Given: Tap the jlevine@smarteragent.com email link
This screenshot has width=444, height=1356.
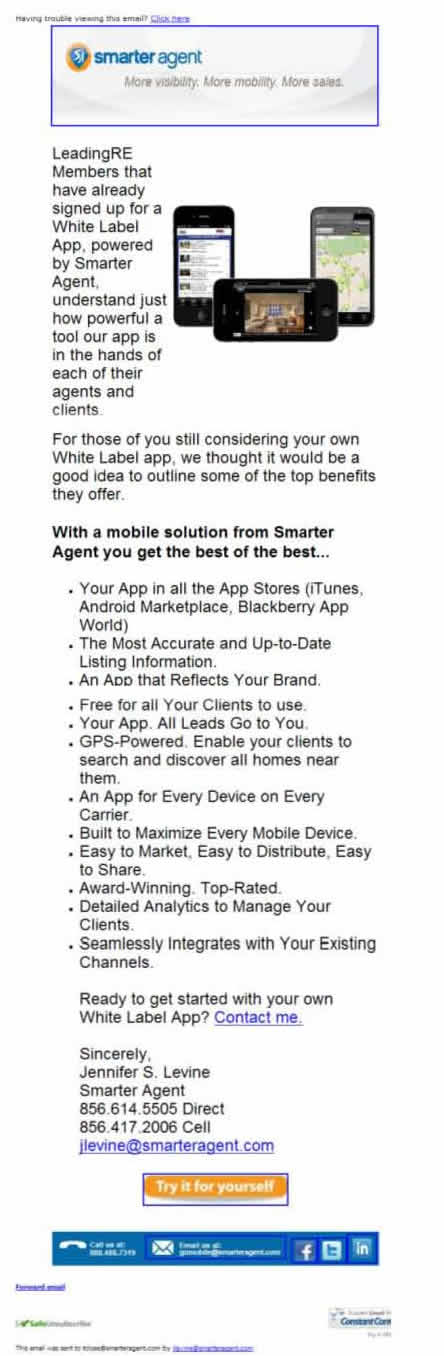Looking at the screenshot, I should (176, 1146).
